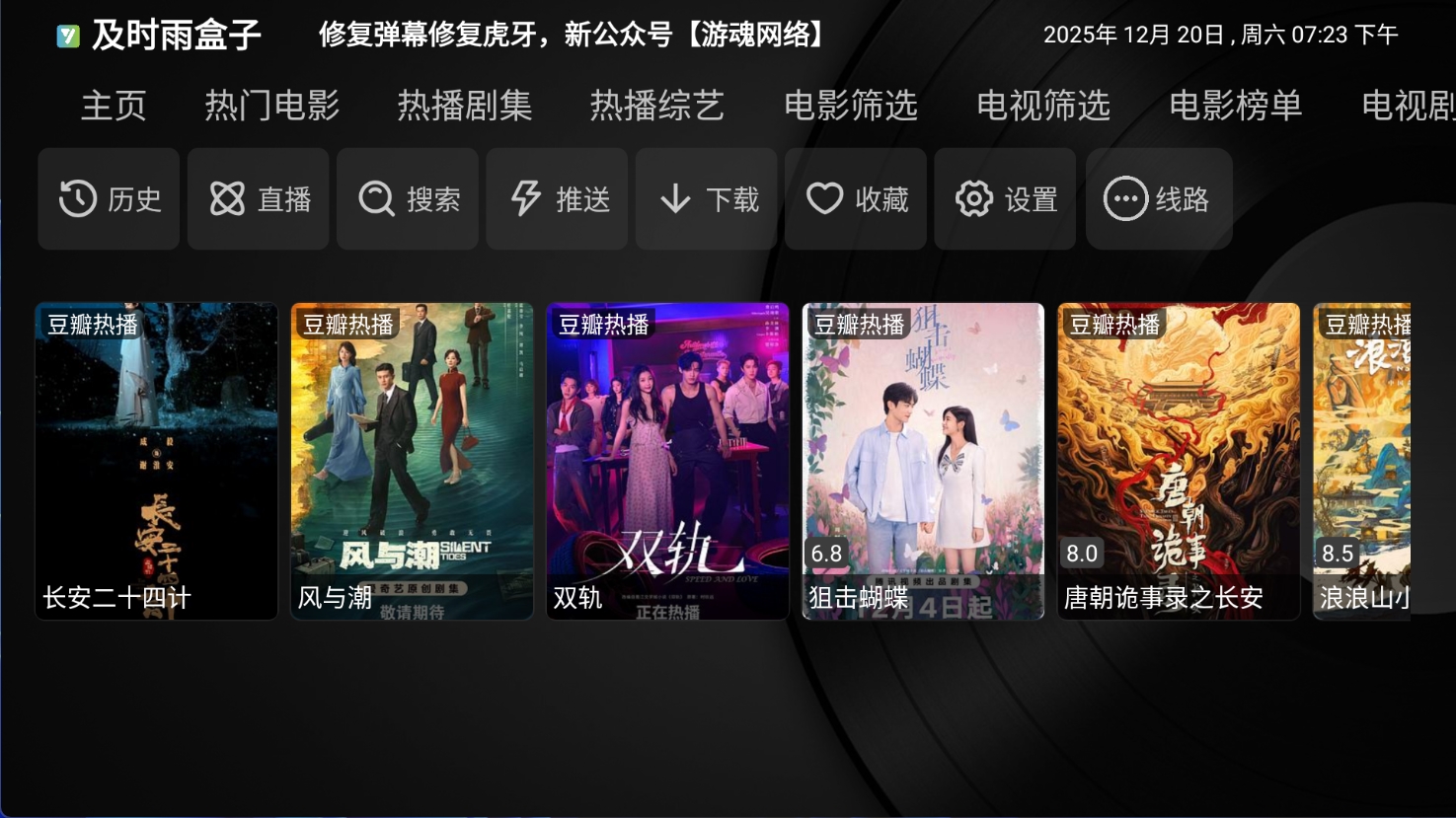View 收藏 favorites
The height and width of the screenshot is (818, 1456).
point(856,199)
